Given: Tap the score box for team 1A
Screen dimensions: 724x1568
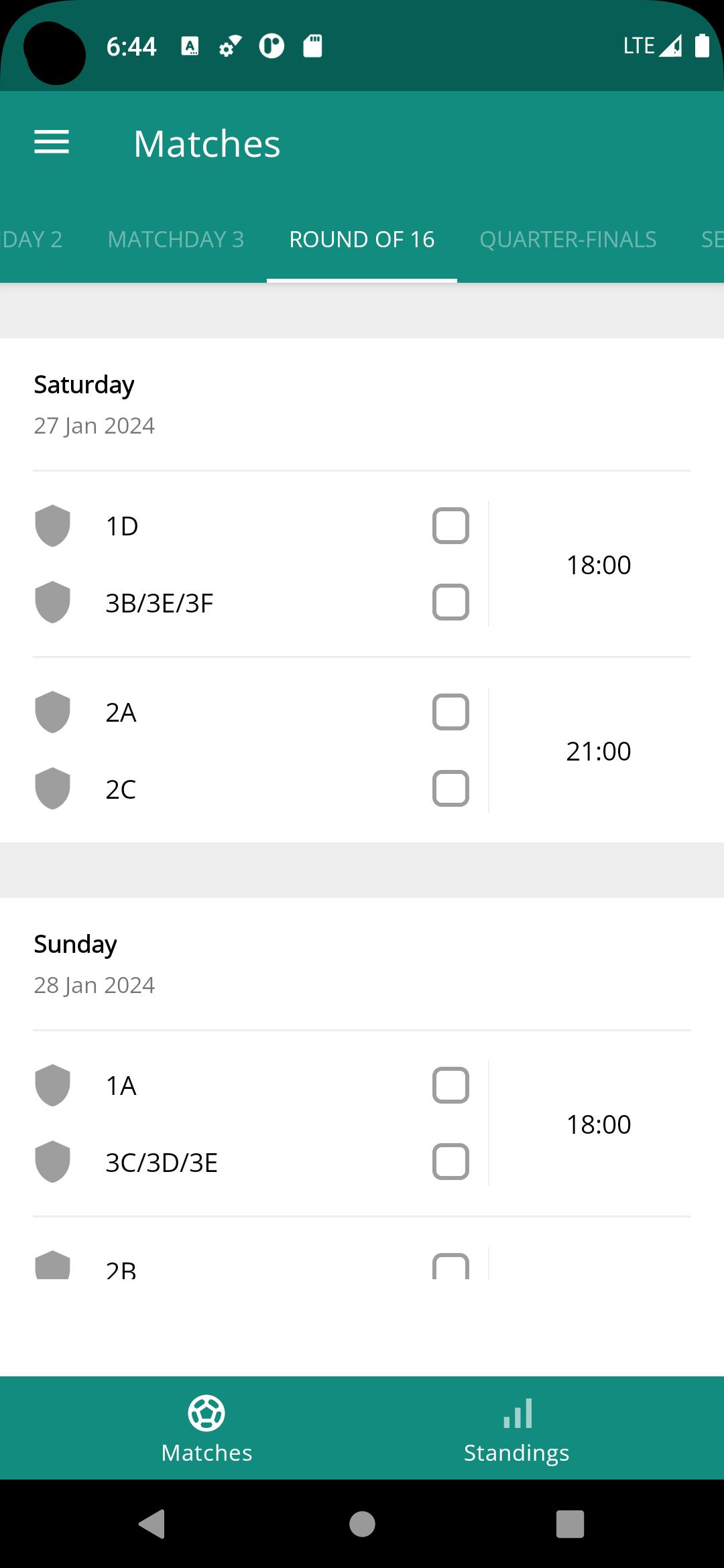Looking at the screenshot, I should pyautogui.click(x=450, y=1086).
